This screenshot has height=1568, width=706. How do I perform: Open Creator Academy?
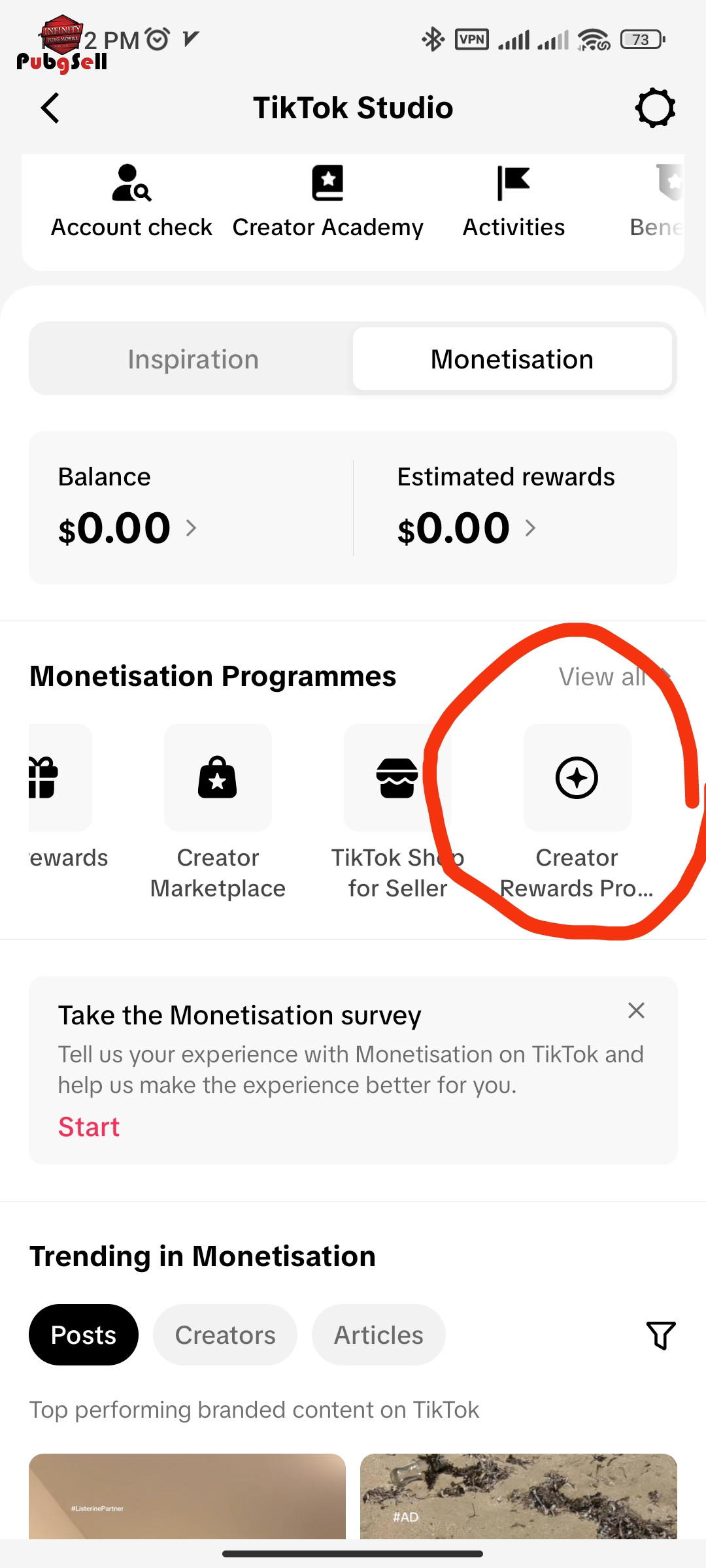328,202
